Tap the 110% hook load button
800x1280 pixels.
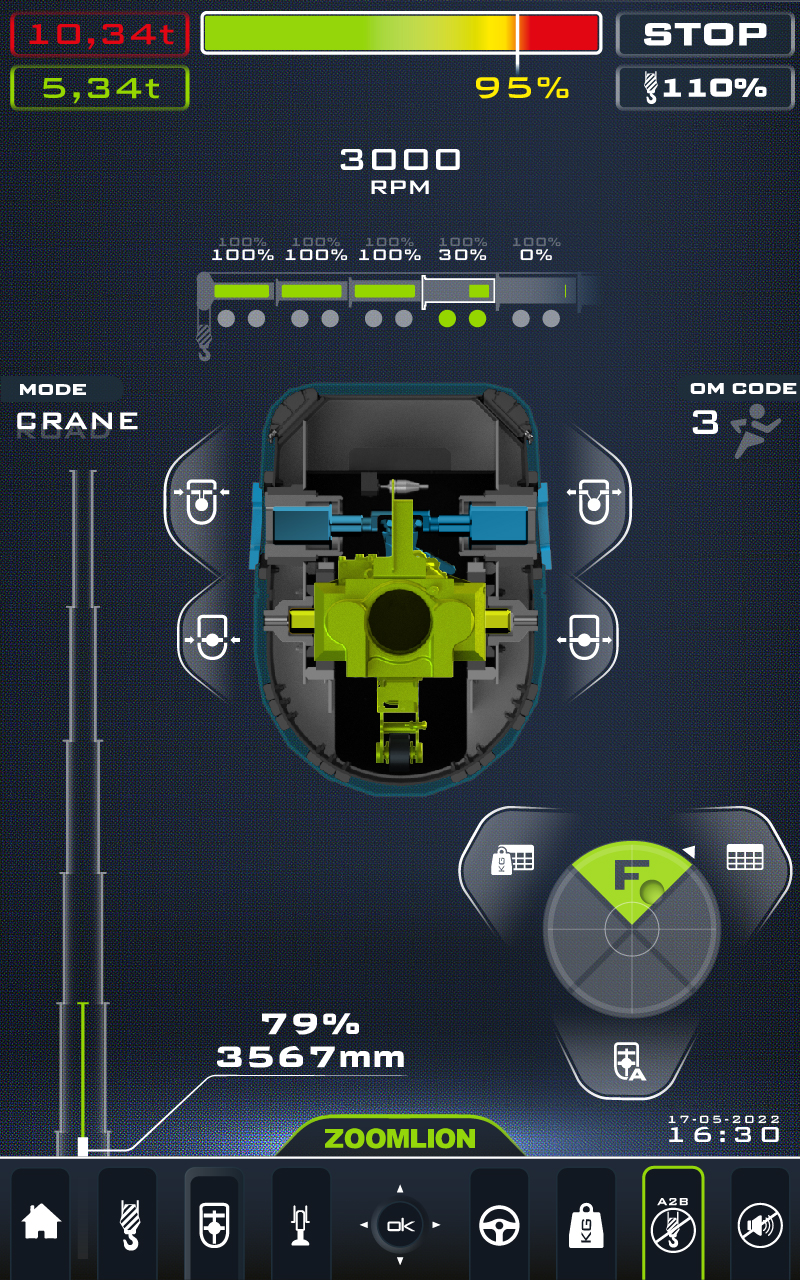click(x=705, y=88)
